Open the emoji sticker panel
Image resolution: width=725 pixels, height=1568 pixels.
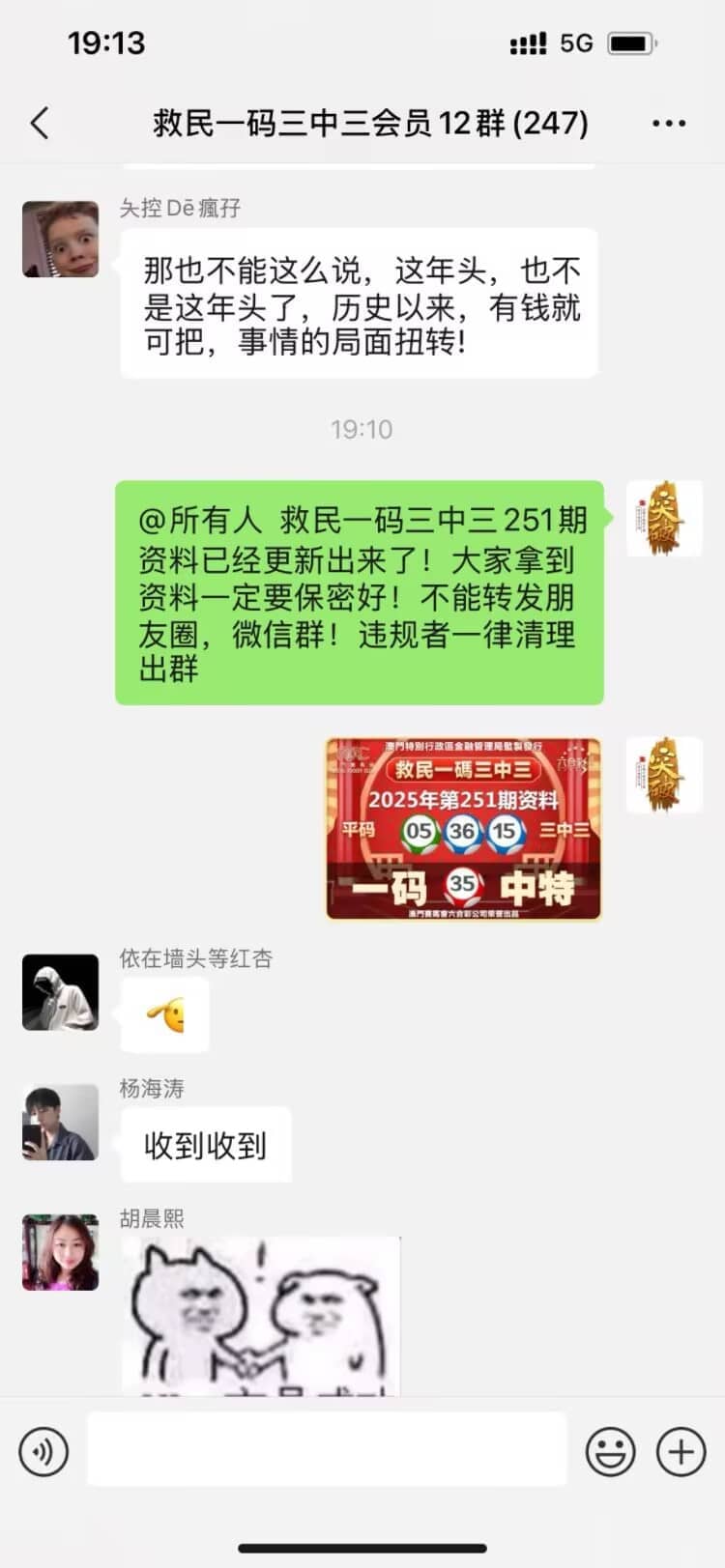tap(611, 1450)
